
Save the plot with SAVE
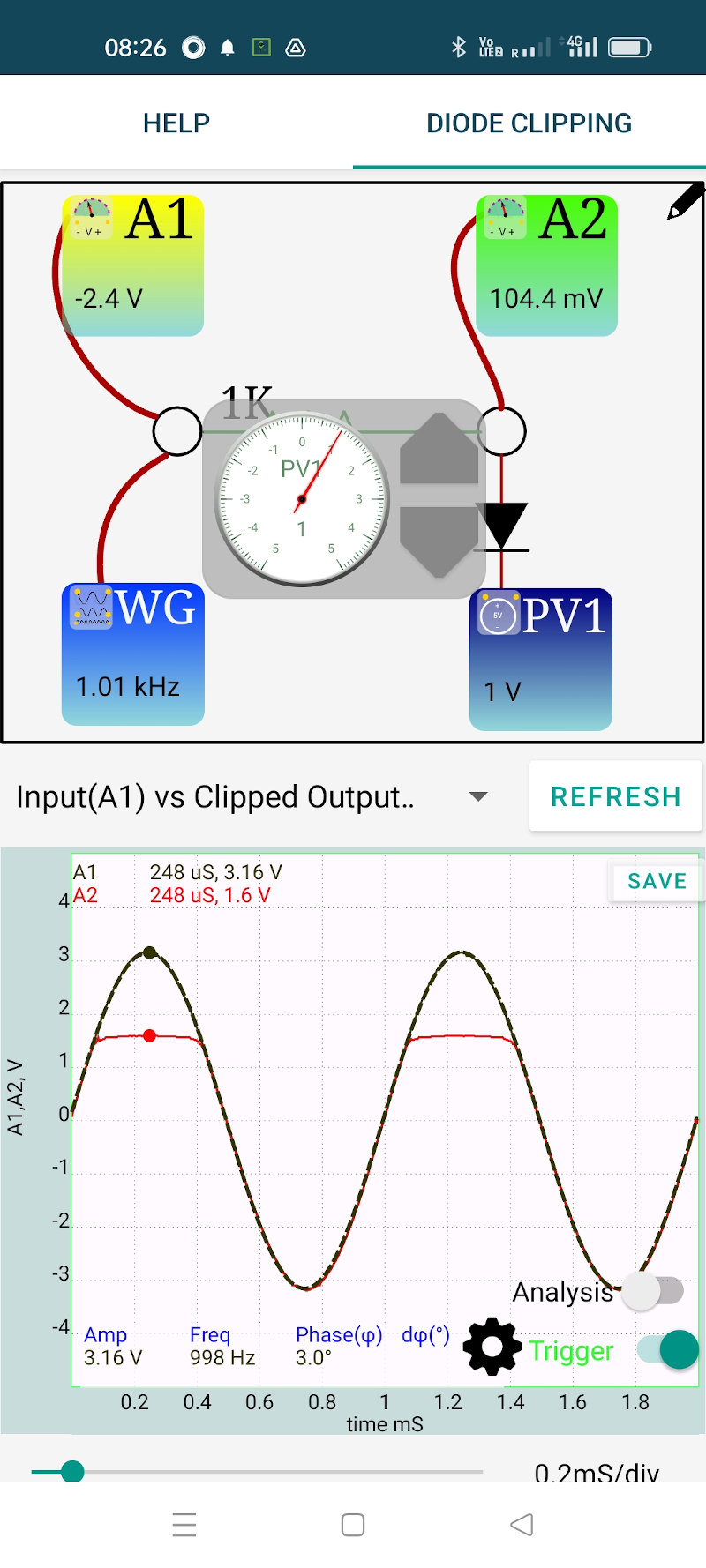coord(657,881)
